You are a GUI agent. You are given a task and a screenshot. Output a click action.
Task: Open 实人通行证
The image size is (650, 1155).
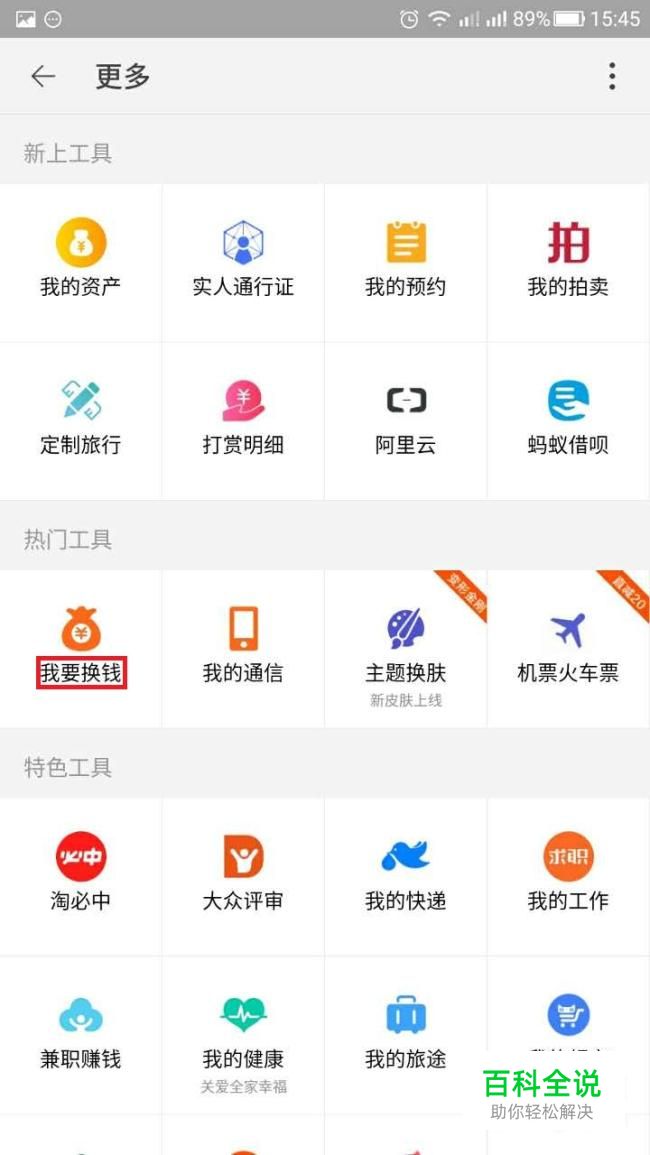tap(243, 260)
